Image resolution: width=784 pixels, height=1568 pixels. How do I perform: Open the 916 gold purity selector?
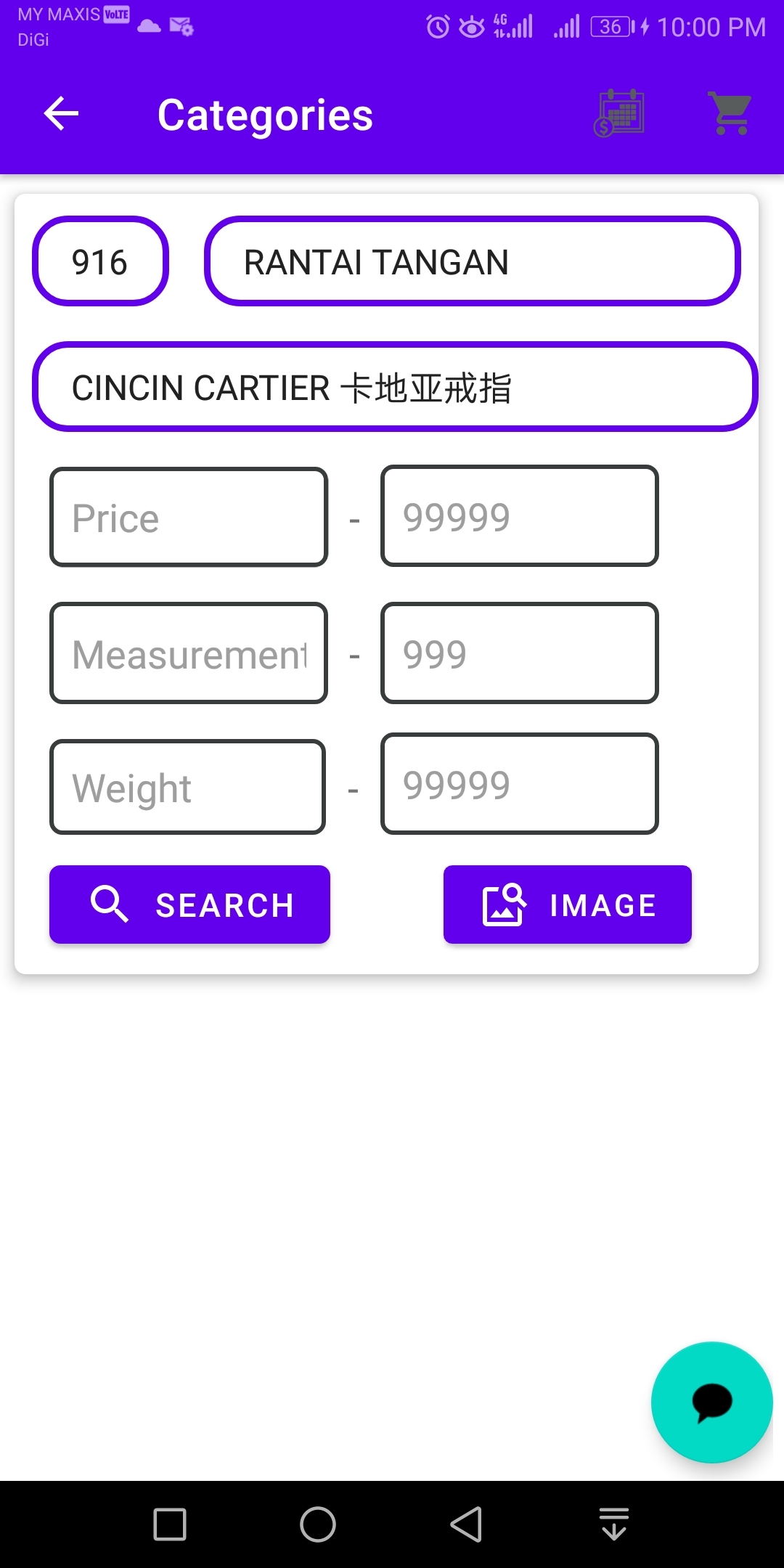coord(100,261)
